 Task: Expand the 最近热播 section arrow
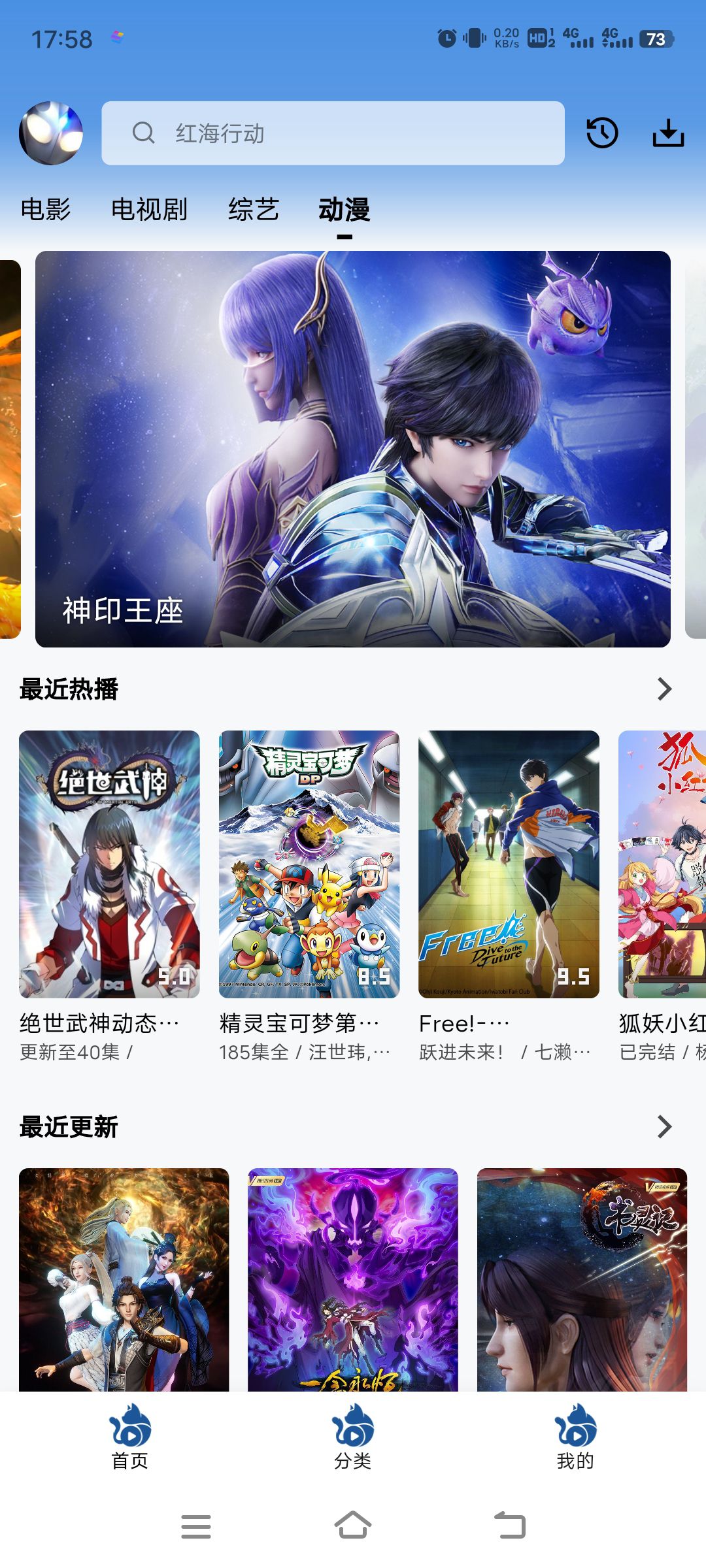[x=664, y=689]
